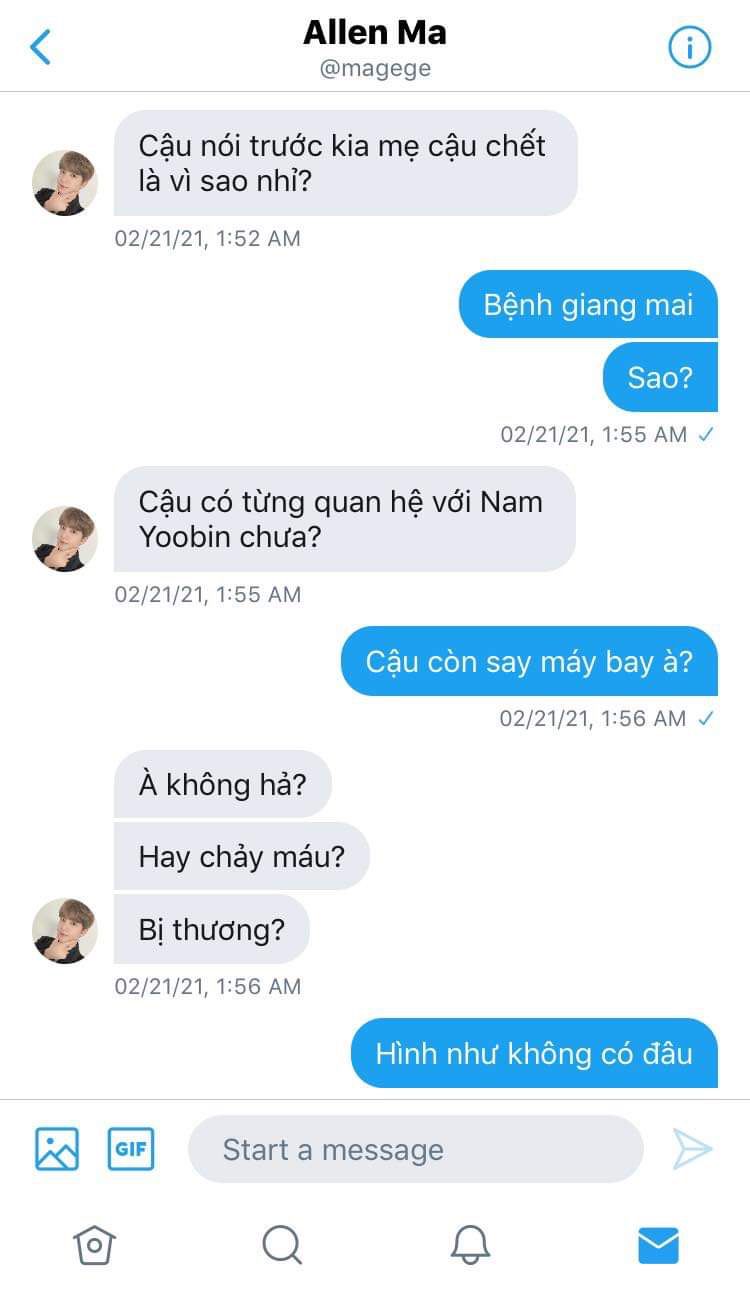The width and height of the screenshot is (750, 1297).
Task: Go back with the top-left arrow
Action: (40, 47)
